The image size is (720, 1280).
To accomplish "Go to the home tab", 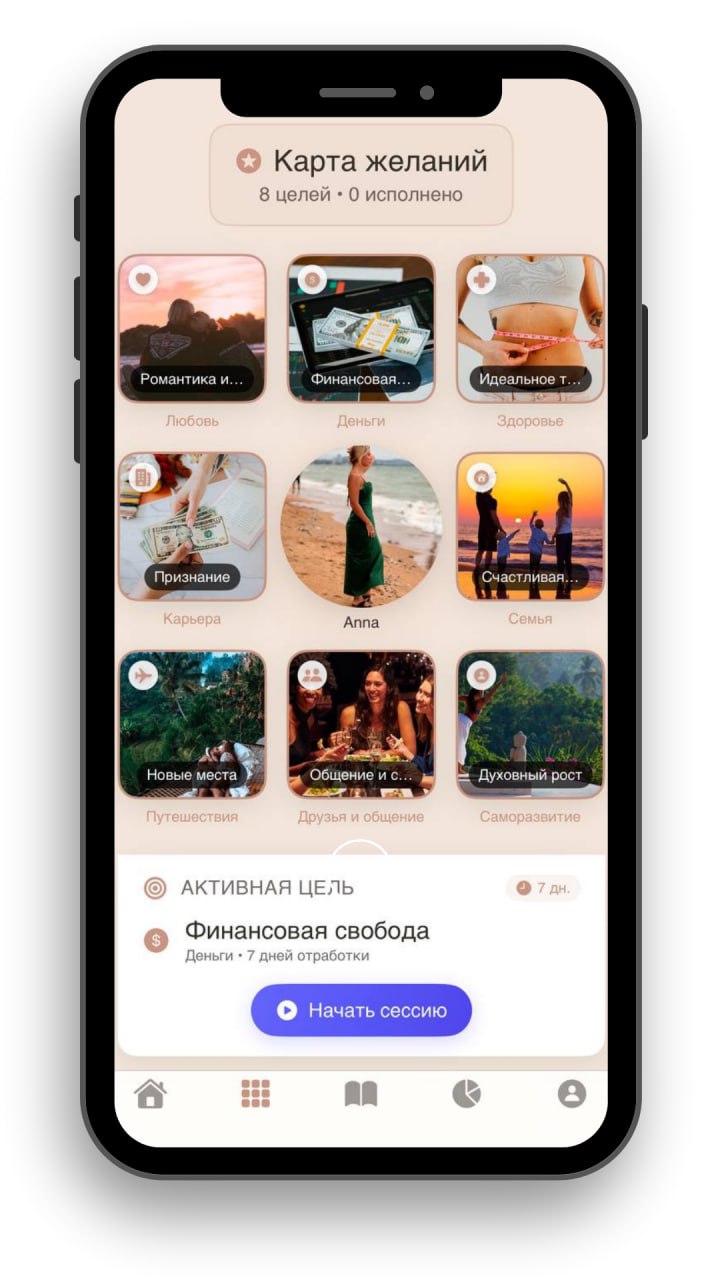I will [150, 1094].
